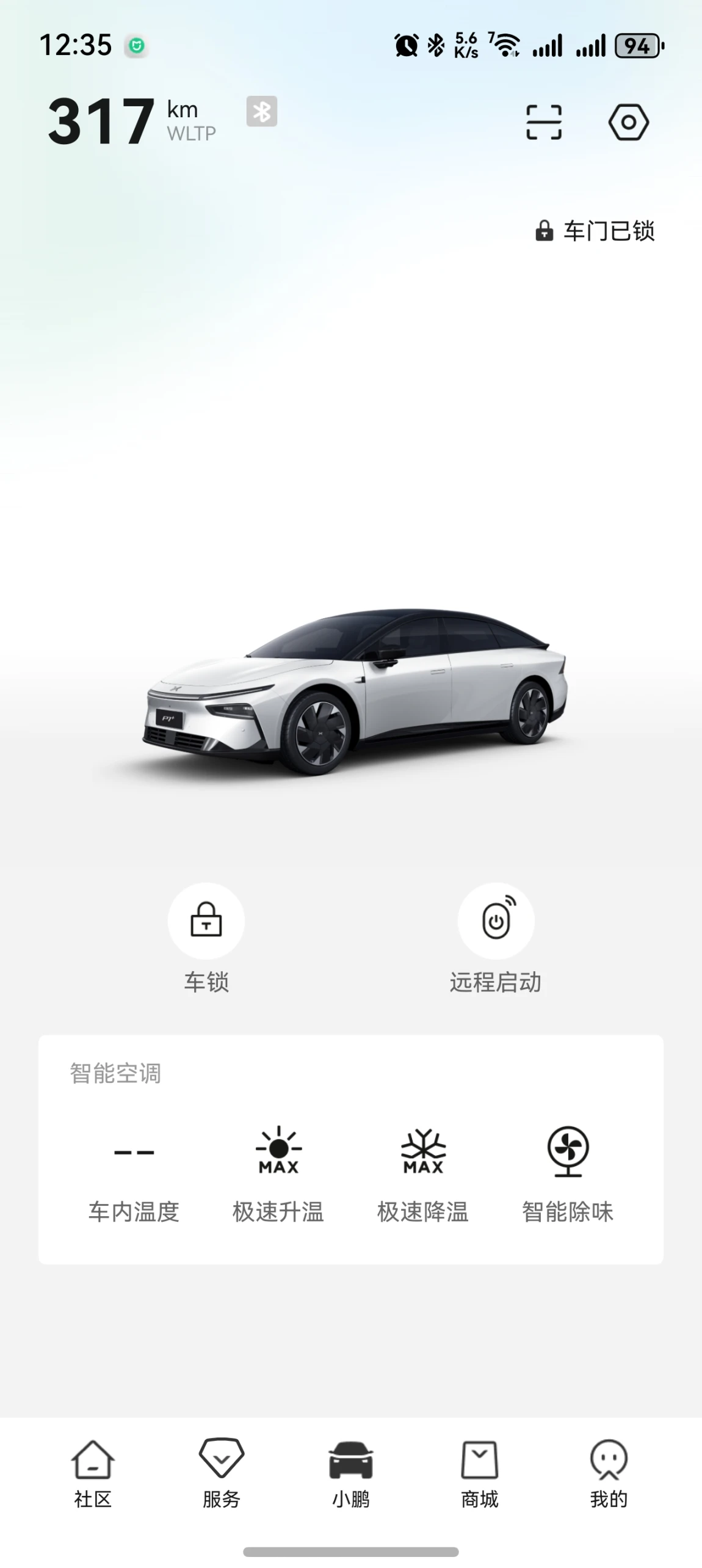Open the hexagon settings icon
The height and width of the screenshot is (1568, 702).
point(628,122)
